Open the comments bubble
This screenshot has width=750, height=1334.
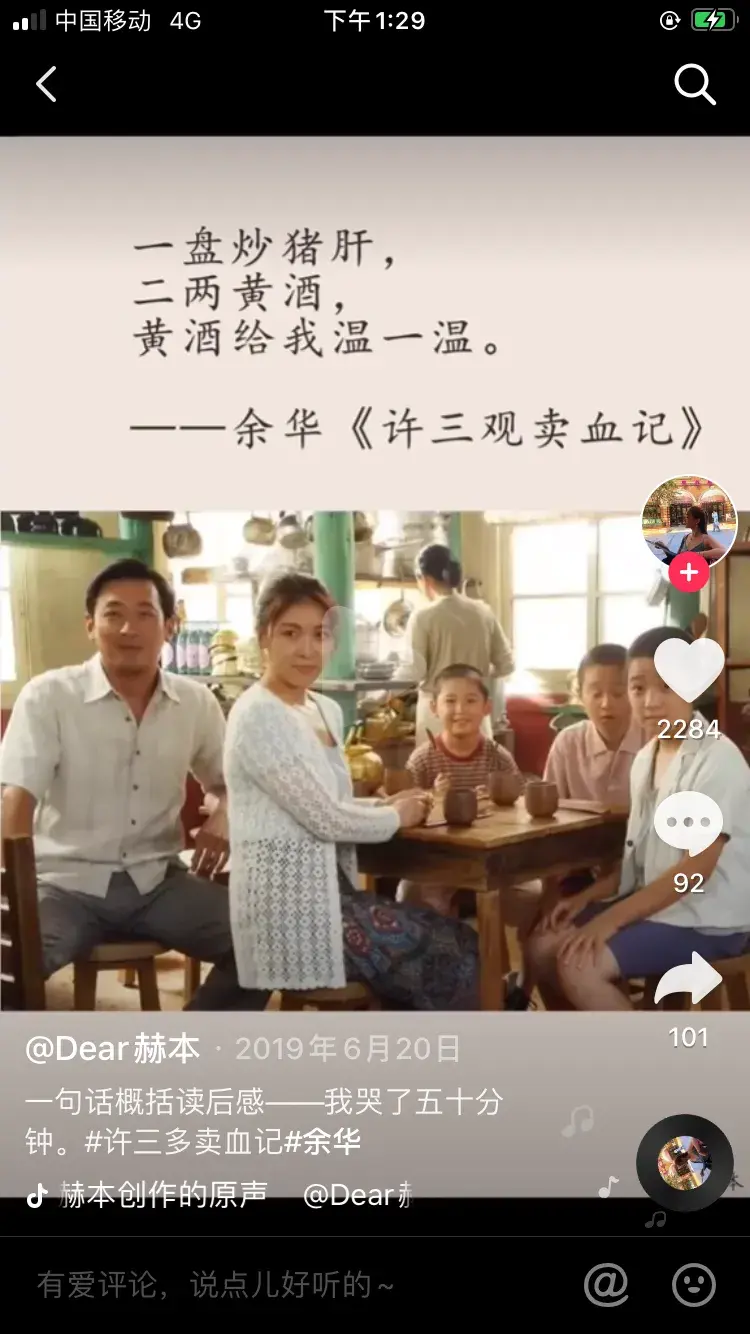(x=689, y=824)
